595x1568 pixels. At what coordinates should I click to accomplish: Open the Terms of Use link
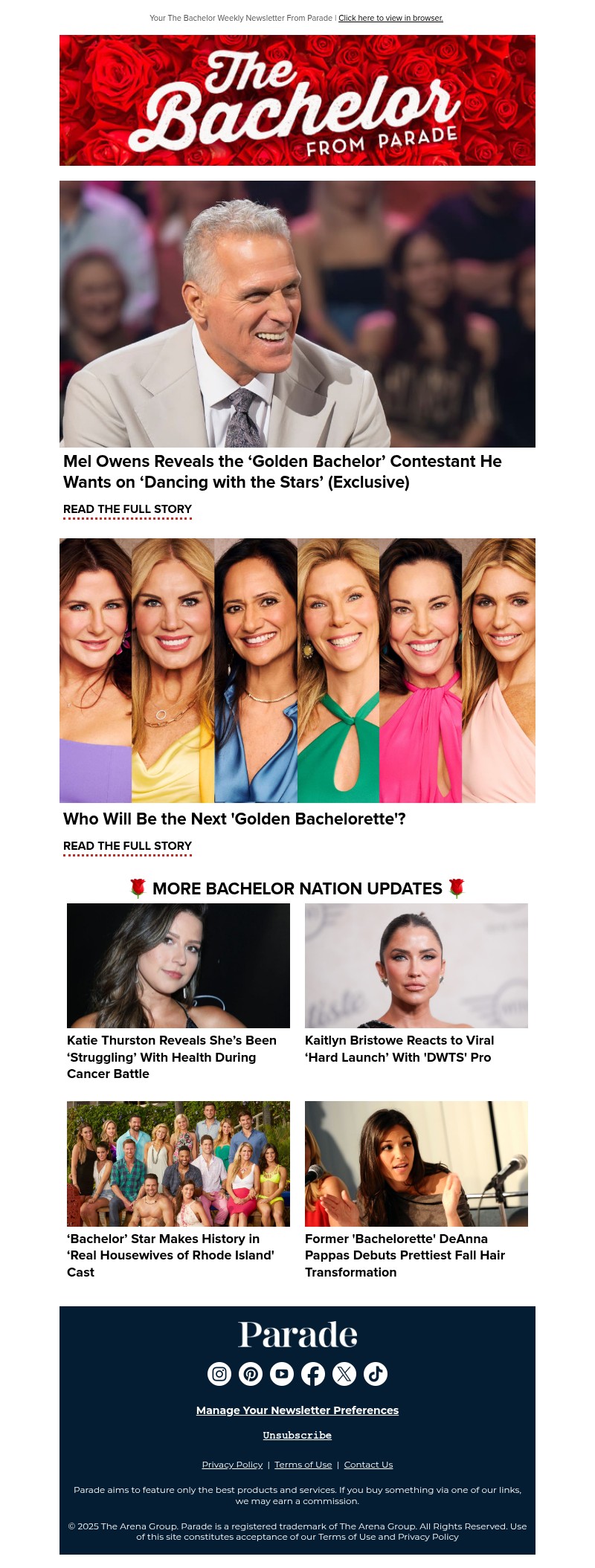pyautogui.click(x=303, y=1465)
